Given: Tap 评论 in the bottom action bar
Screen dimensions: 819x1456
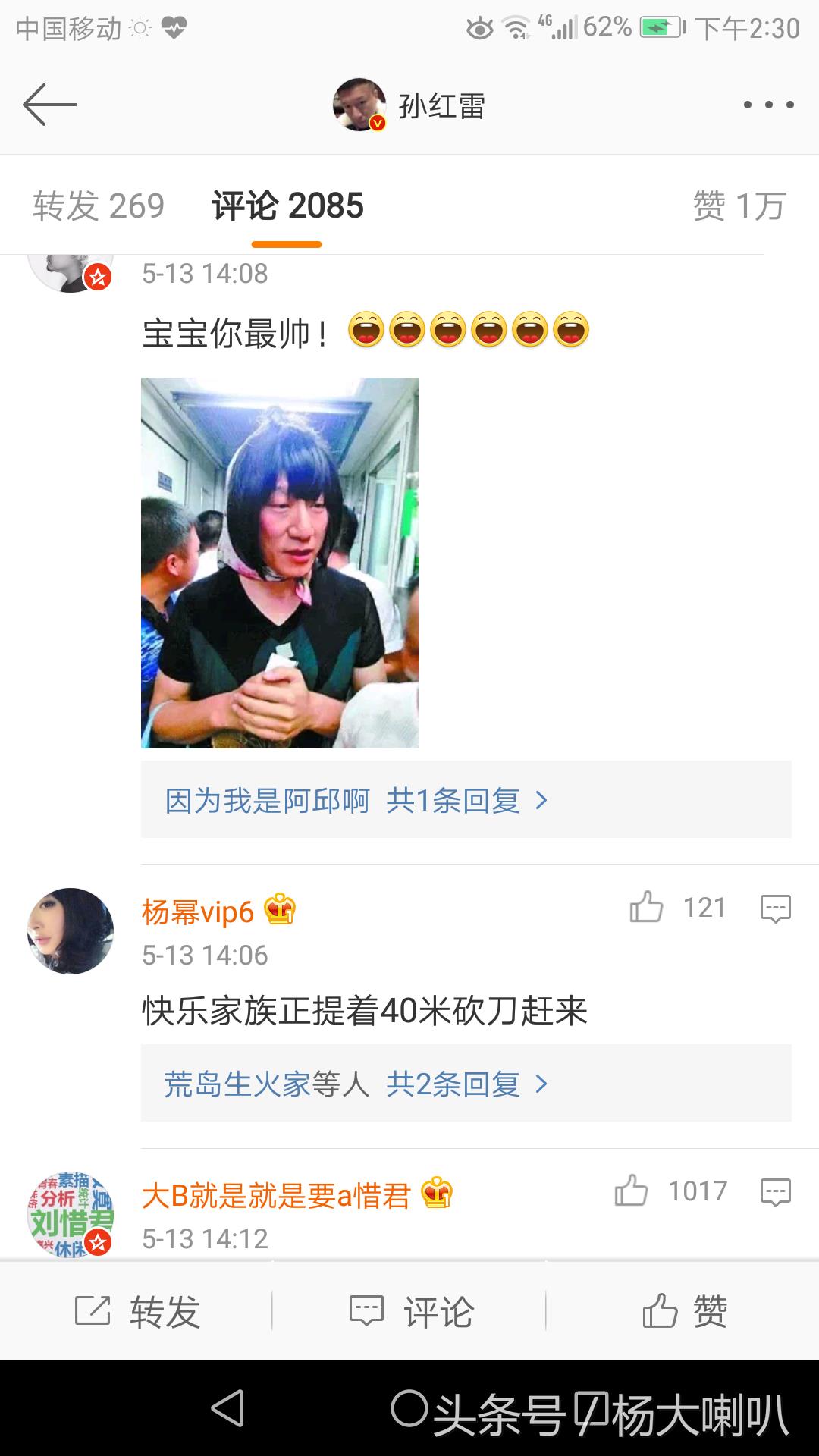Looking at the screenshot, I should click(411, 1311).
